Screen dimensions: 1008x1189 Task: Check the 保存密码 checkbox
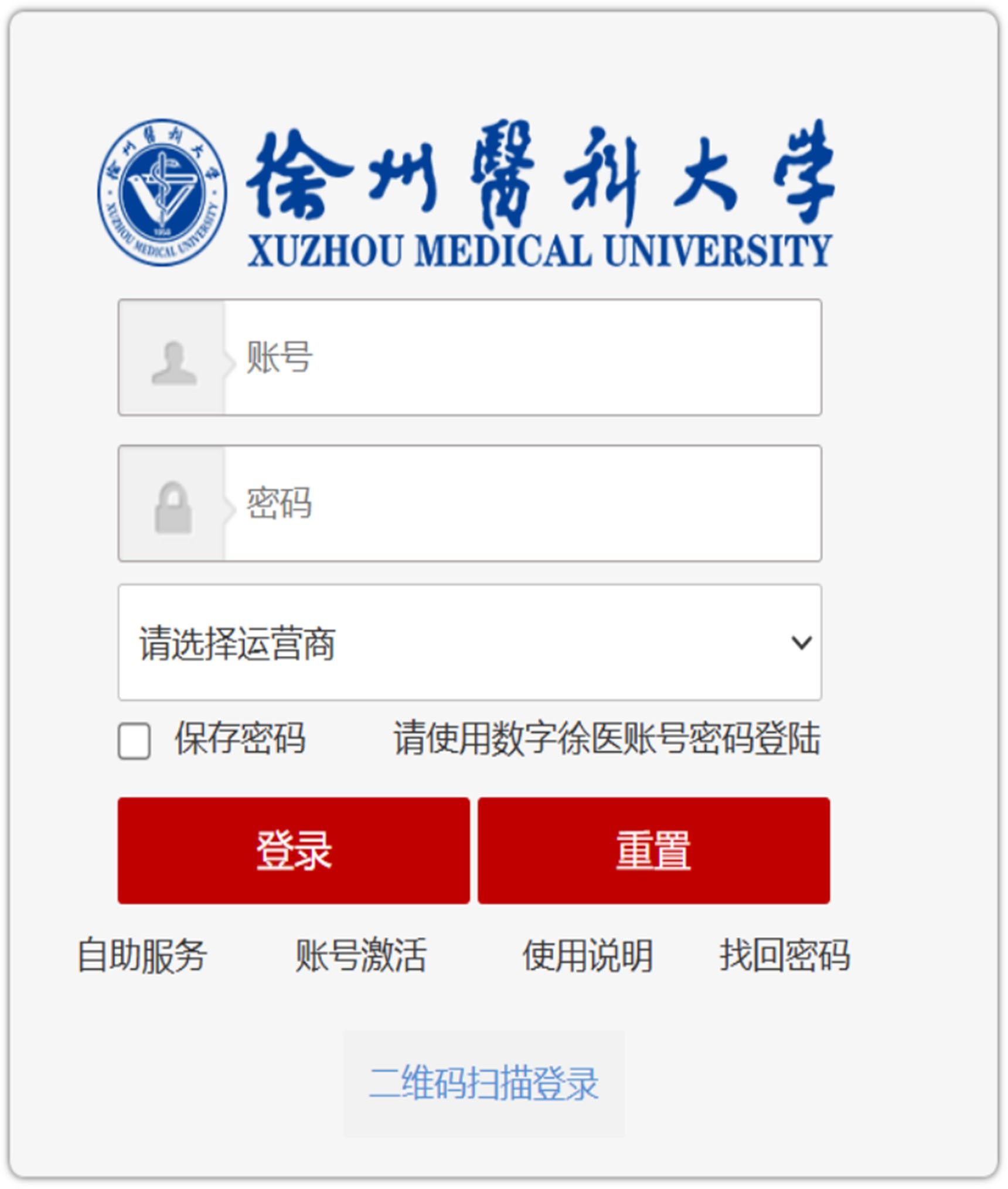(134, 741)
